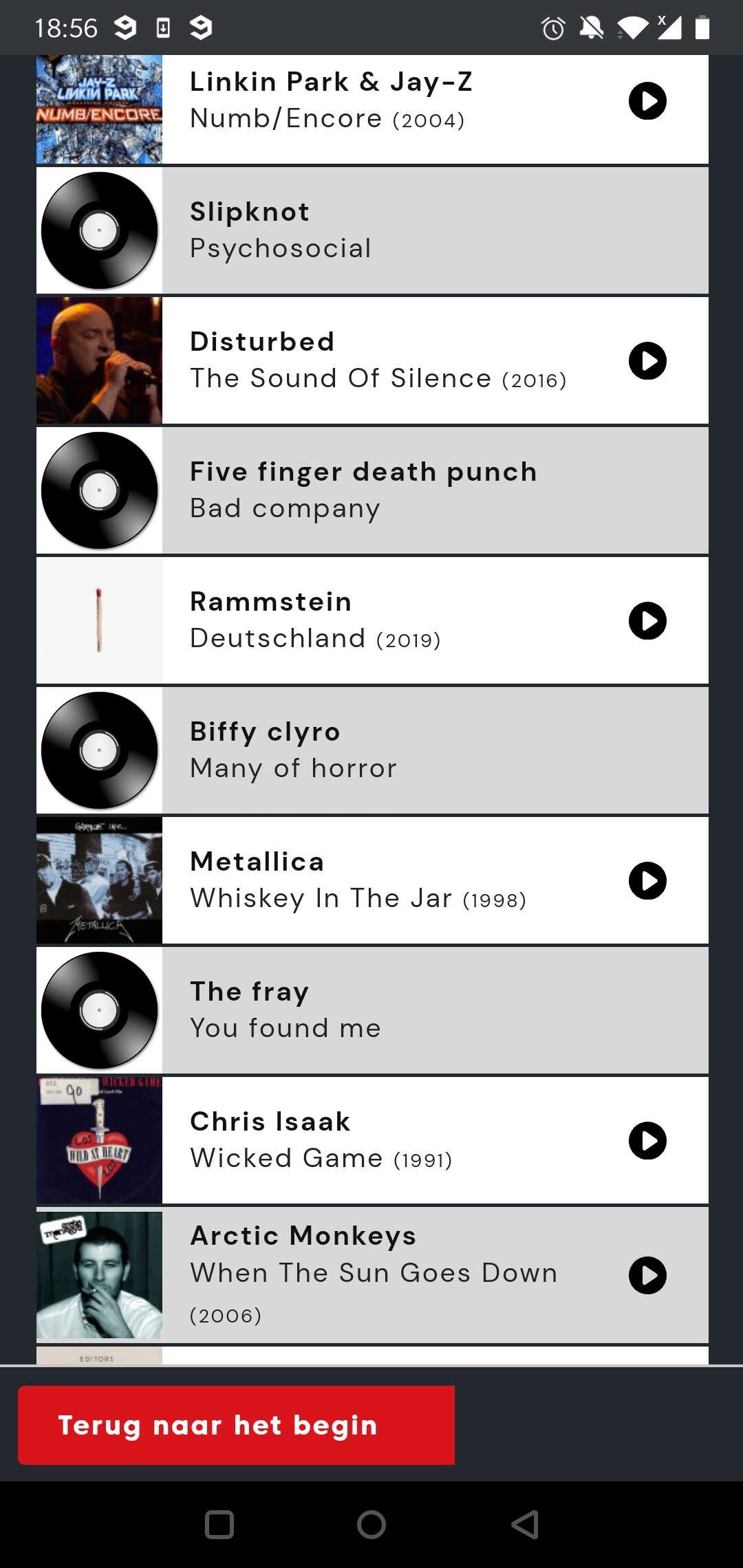743x1568 pixels.
Task: Play Rammstein's Deutschland
Action: pyautogui.click(x=647, y=621)
